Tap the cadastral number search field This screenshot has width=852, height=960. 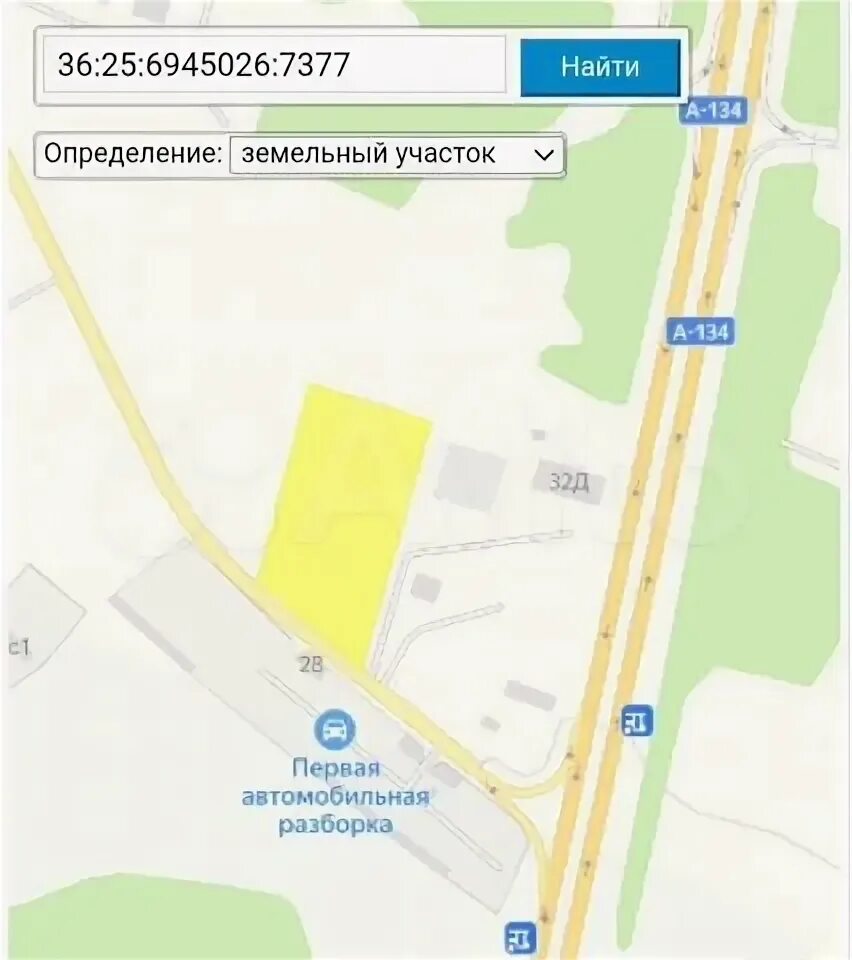275,66
